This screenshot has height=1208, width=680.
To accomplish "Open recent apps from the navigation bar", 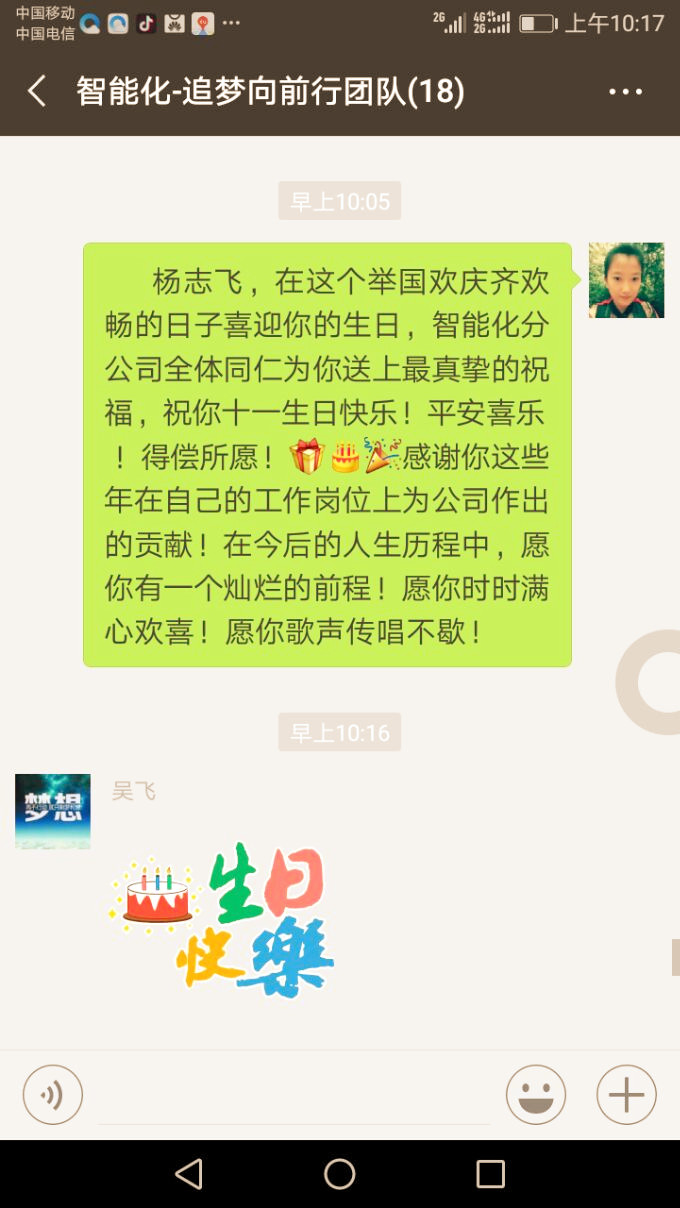I will [x=490, y=1174].
